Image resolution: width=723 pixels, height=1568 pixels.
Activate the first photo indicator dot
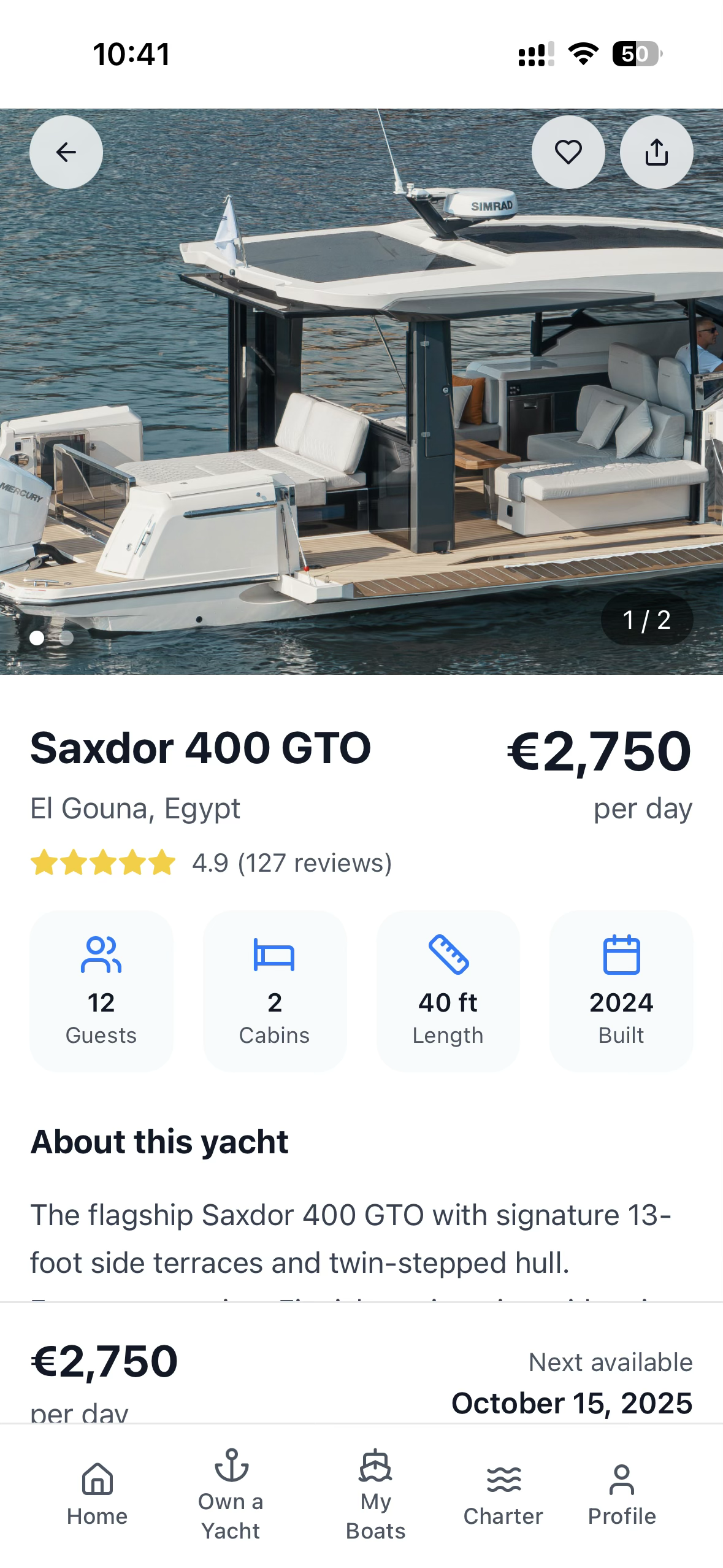click(x=37, y=638)
